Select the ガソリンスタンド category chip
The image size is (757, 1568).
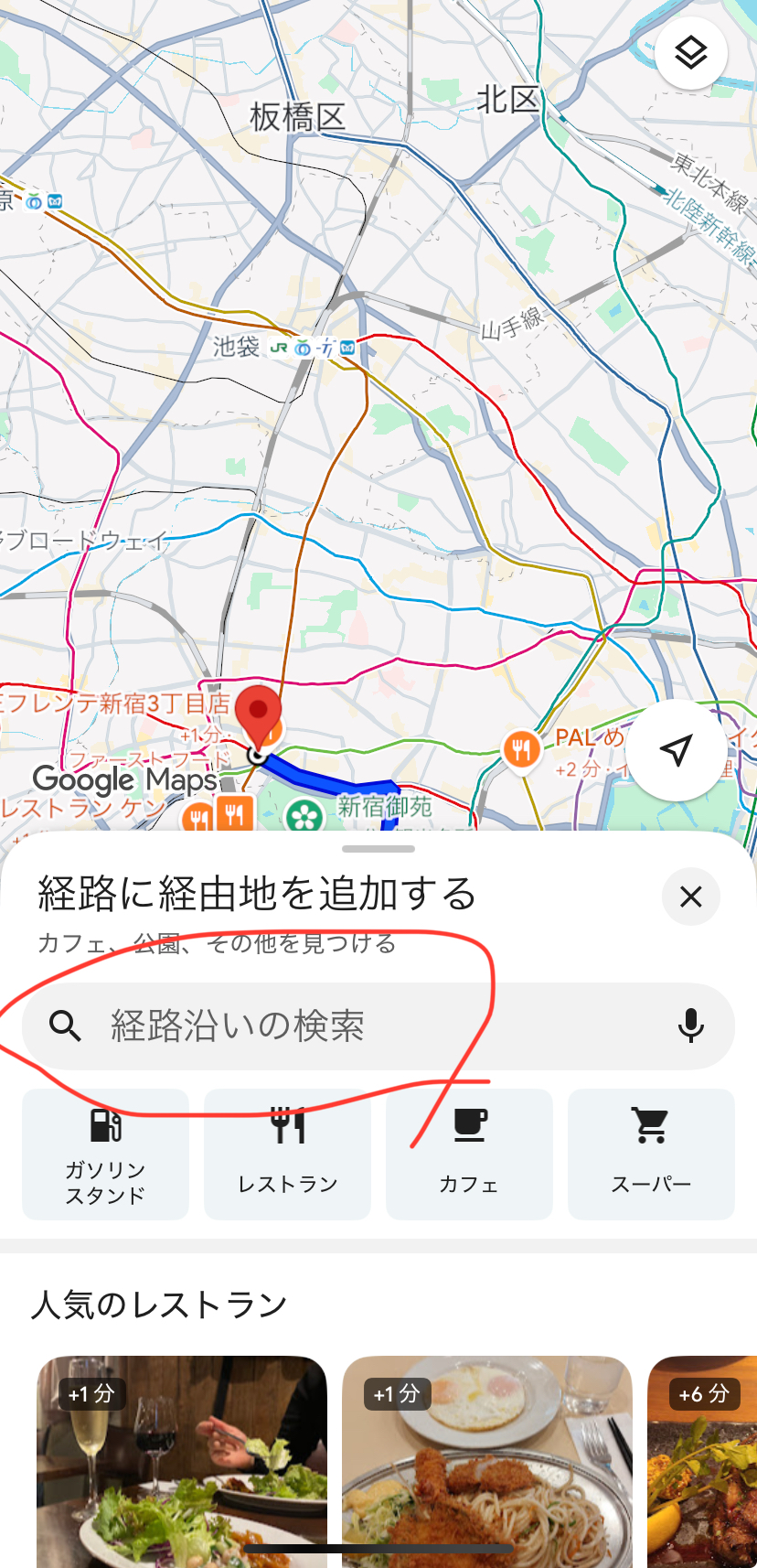[105, 1154]
